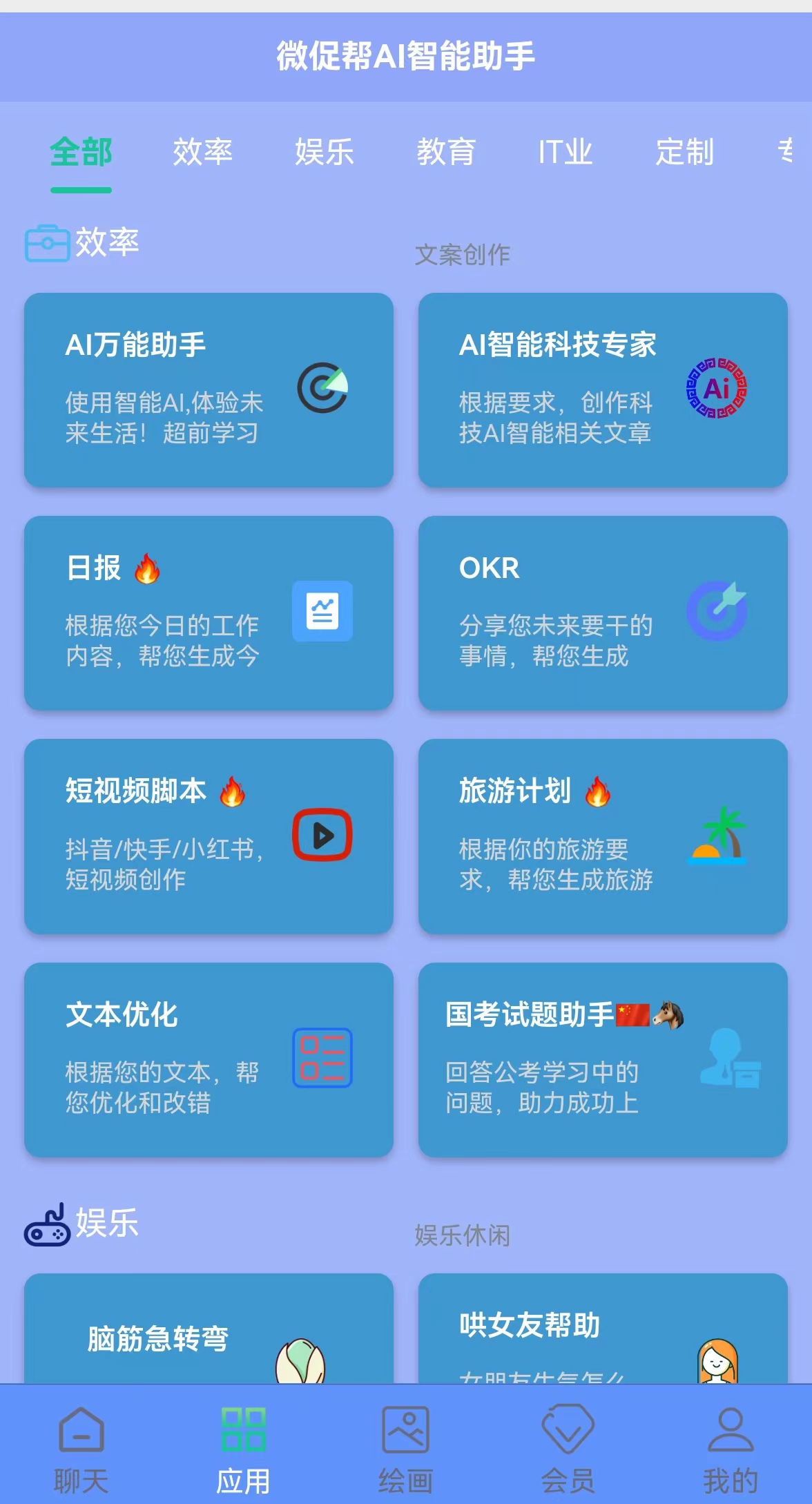Open the 国考试题助手 card

coord(603,1060)
